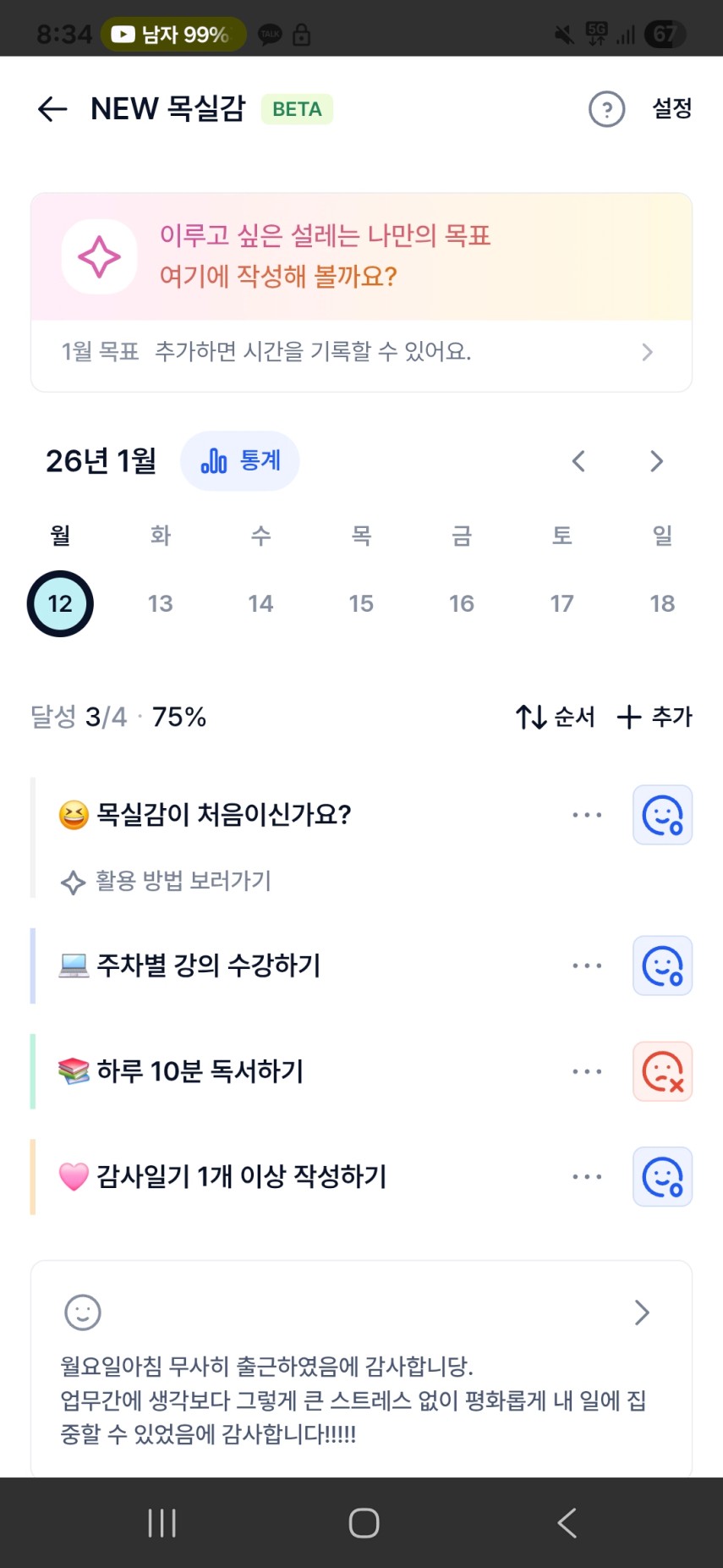Select date 15 in the calendar
The width and height of the screenshot is (723, 1568).
[x=361, y=603]
